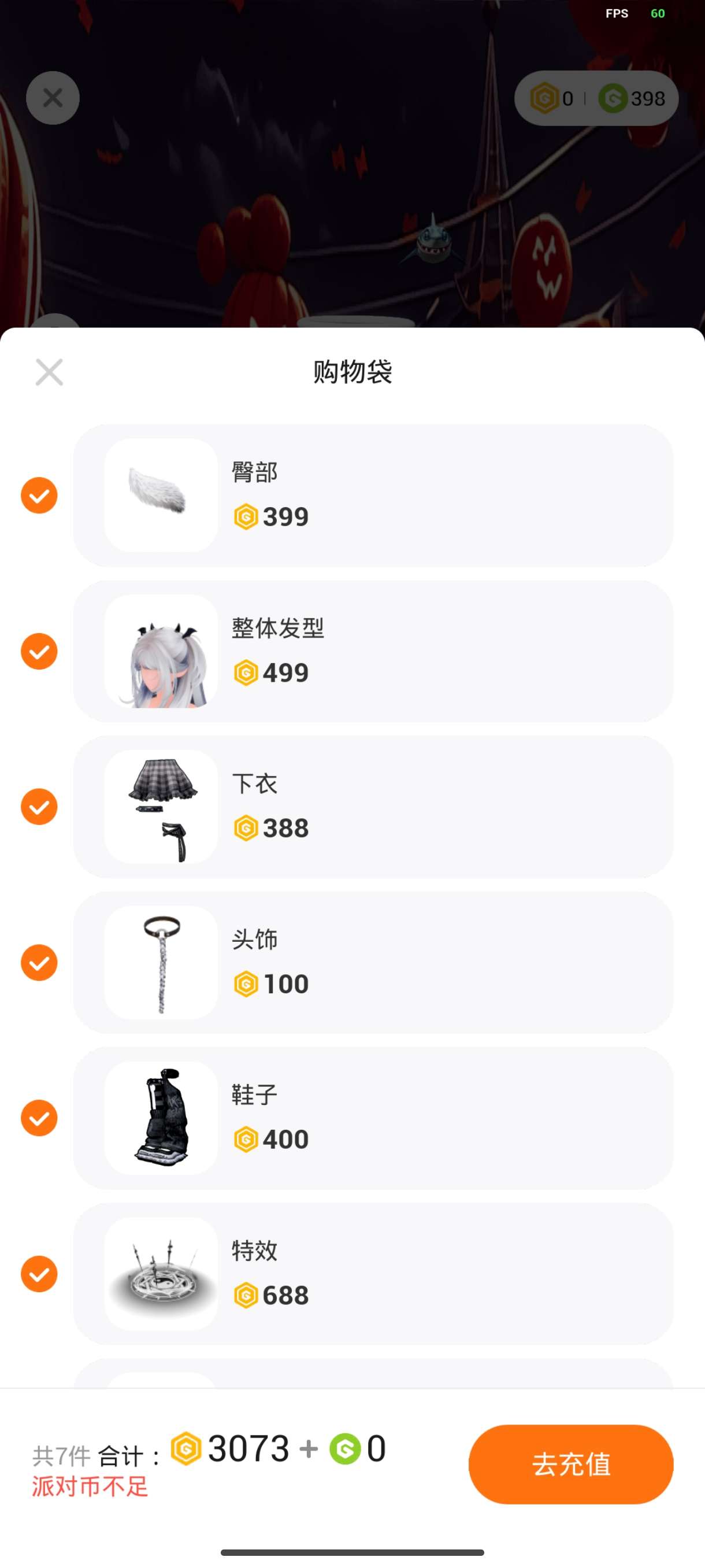
Task: Untick the 特效 effect item
Action: [39, 1274]
